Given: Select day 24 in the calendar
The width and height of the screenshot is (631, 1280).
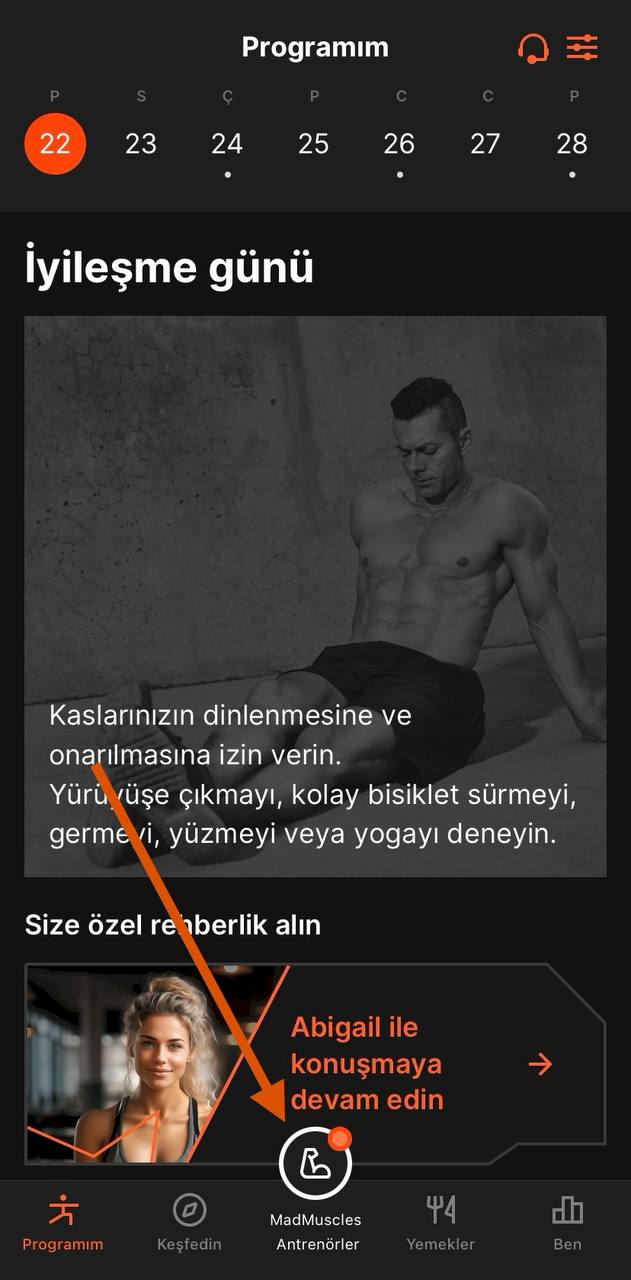Looking at the screenshot, I should tap(227, 144).
